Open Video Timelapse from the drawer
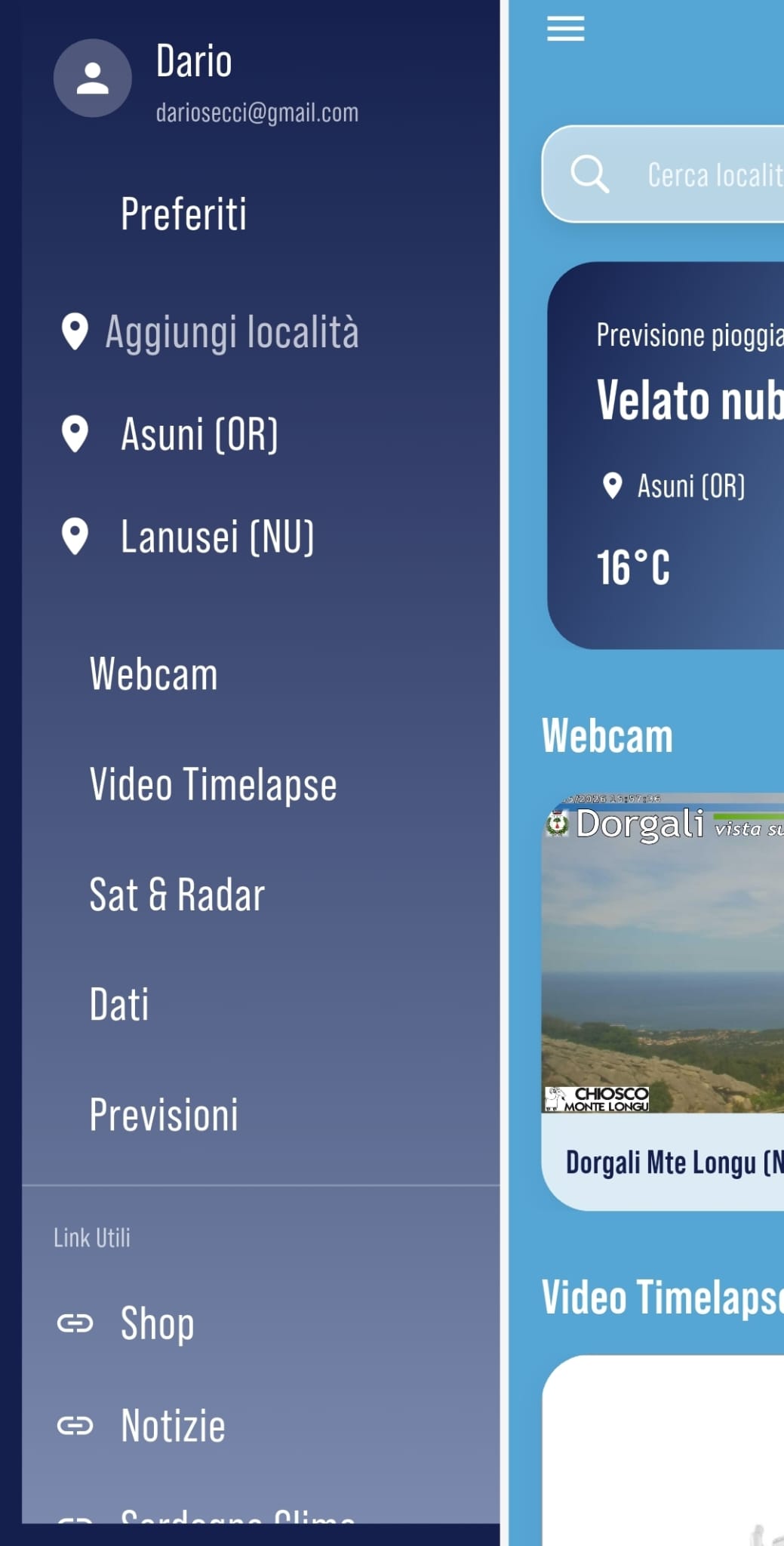 213,784
